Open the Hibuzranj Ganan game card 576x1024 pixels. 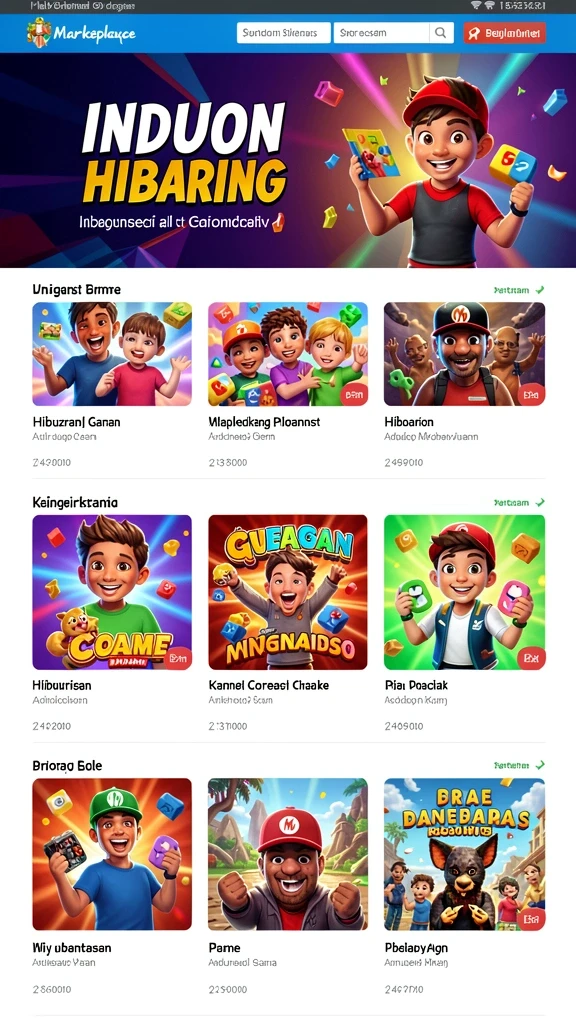pyautogui.click(x=112, y=385)
